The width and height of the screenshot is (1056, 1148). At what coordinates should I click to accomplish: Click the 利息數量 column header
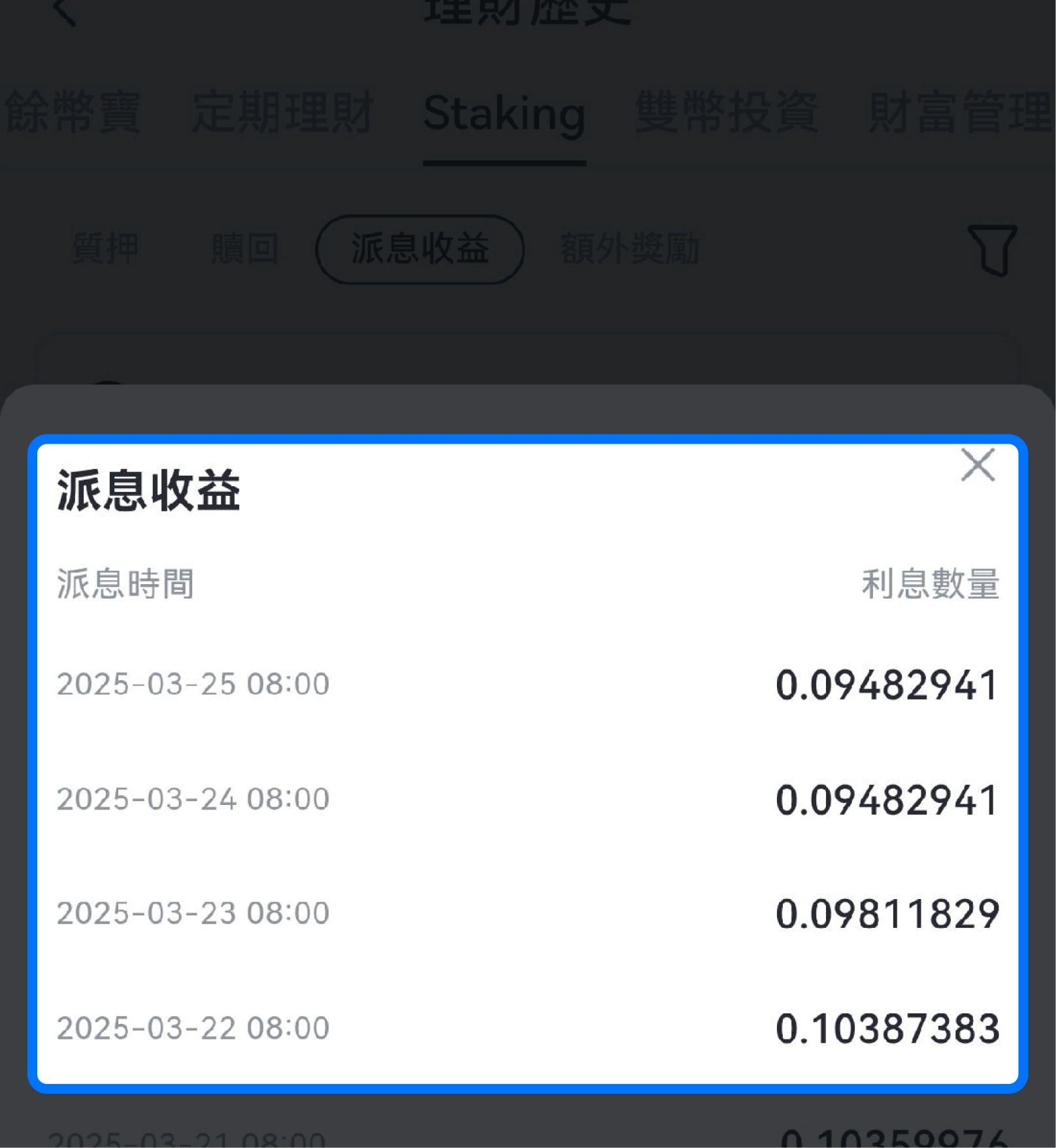(929, 585)
